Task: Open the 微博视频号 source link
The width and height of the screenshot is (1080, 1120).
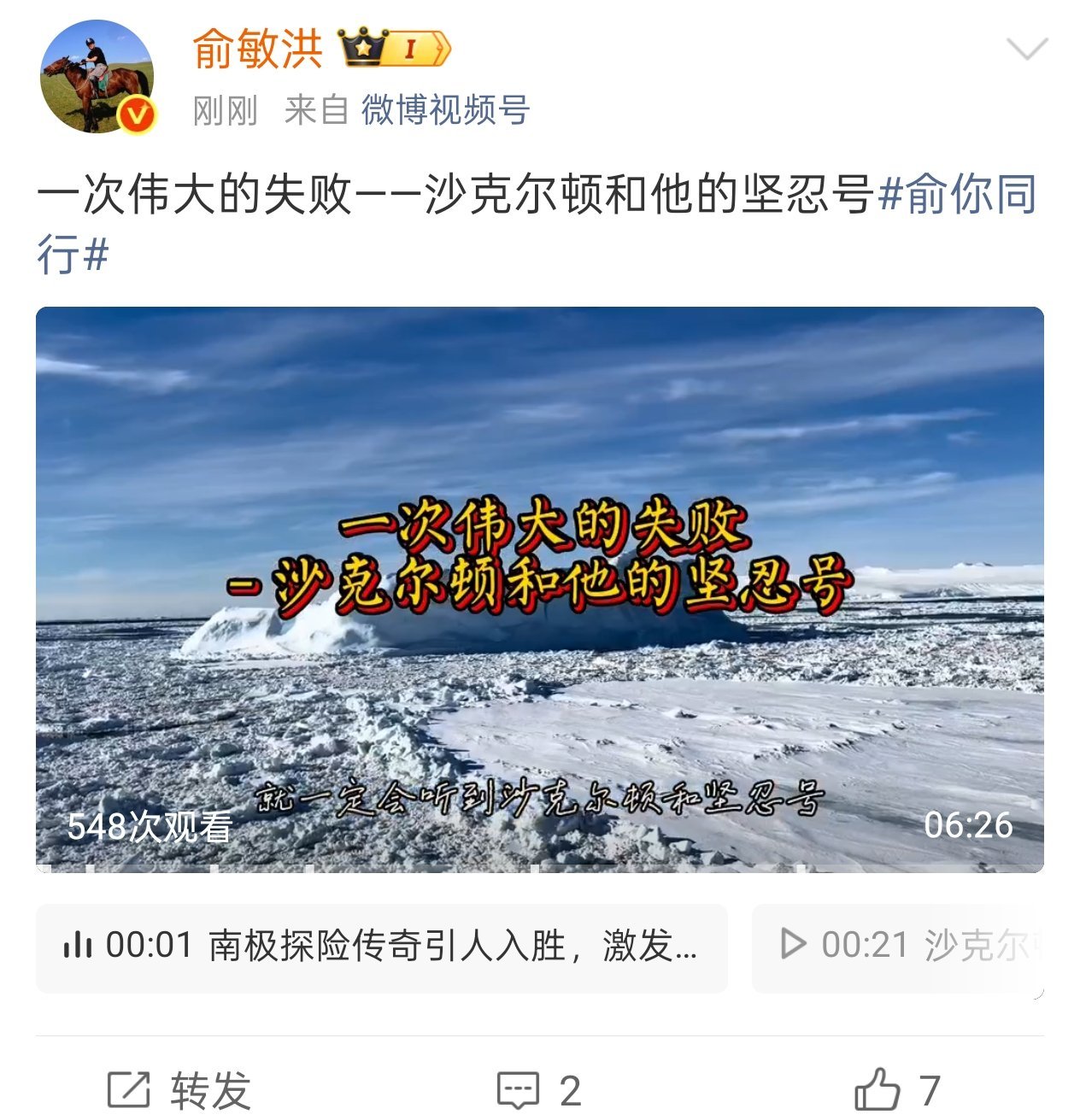Action: click(445, 110)
